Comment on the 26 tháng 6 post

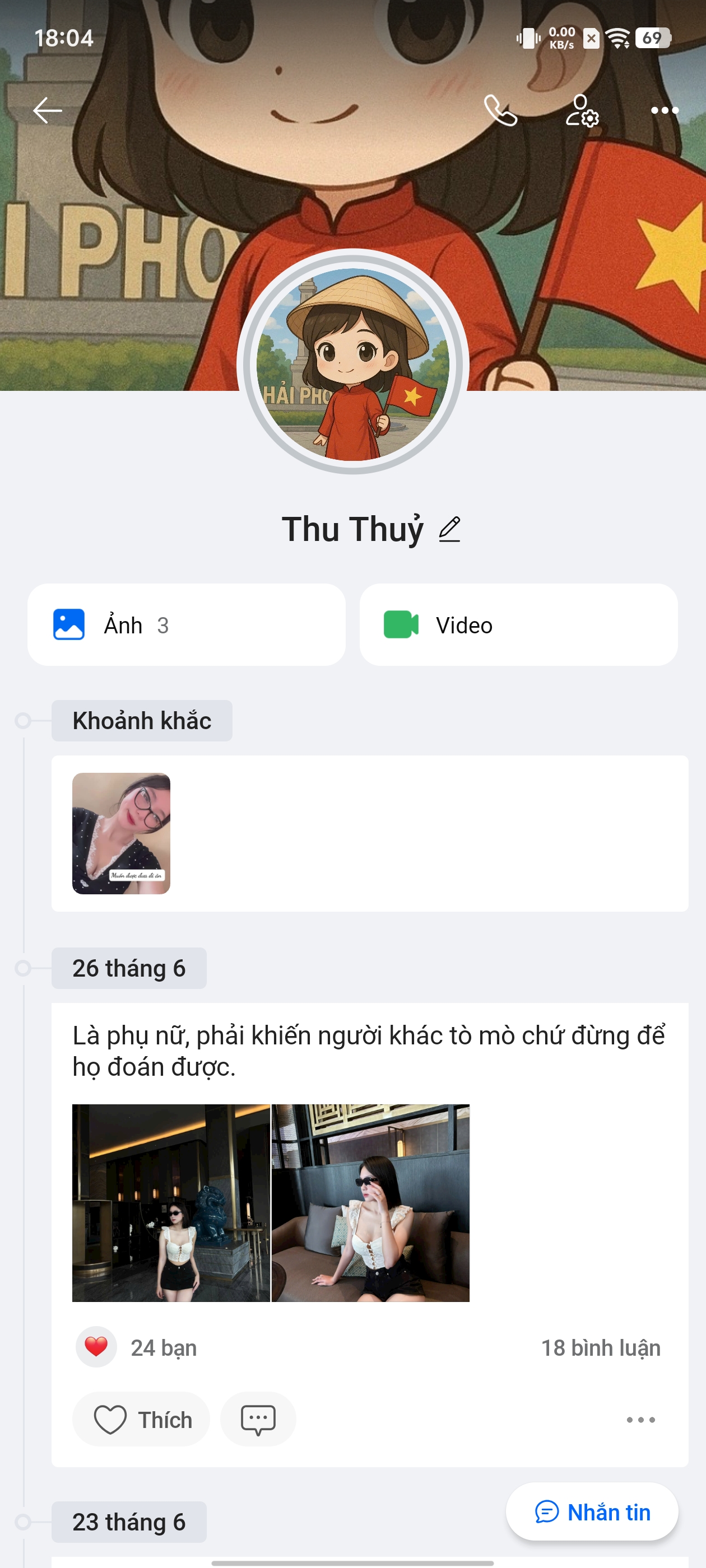258,1420
